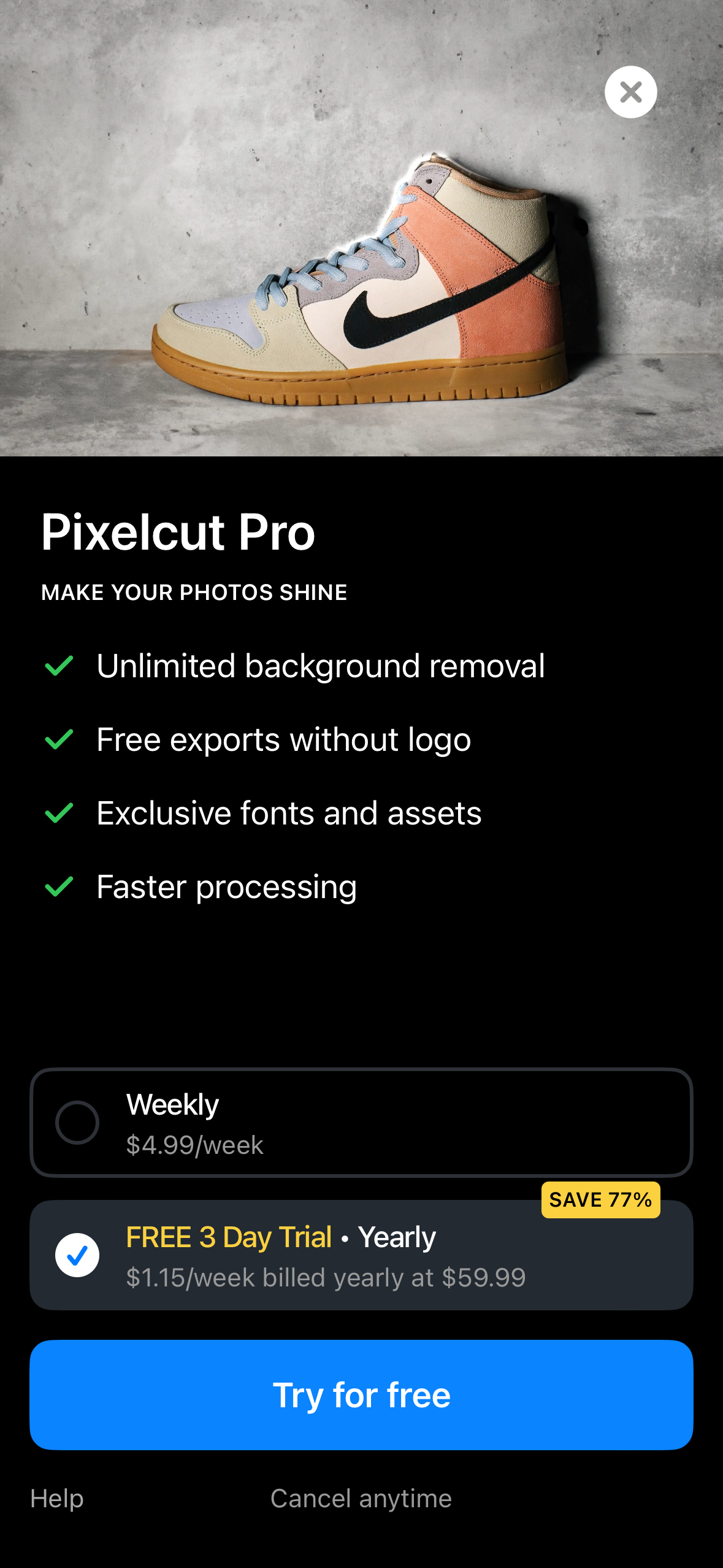This screenshot has height=1568, width=723.
Task: Click the MAKE YOUR PHOTOS SHINE tagline
Action: point(194,592)
